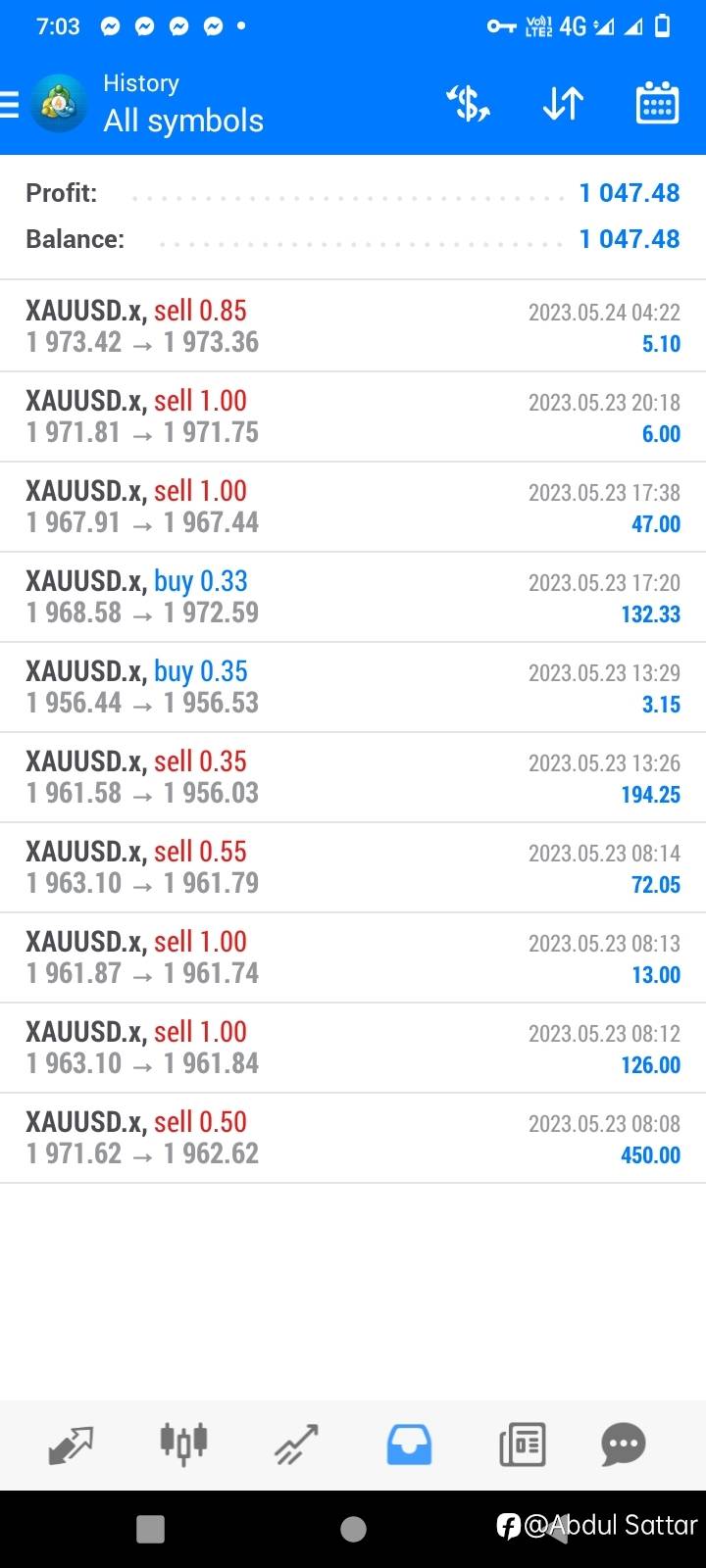Open the hamburger drawer menu

(9, 104)
